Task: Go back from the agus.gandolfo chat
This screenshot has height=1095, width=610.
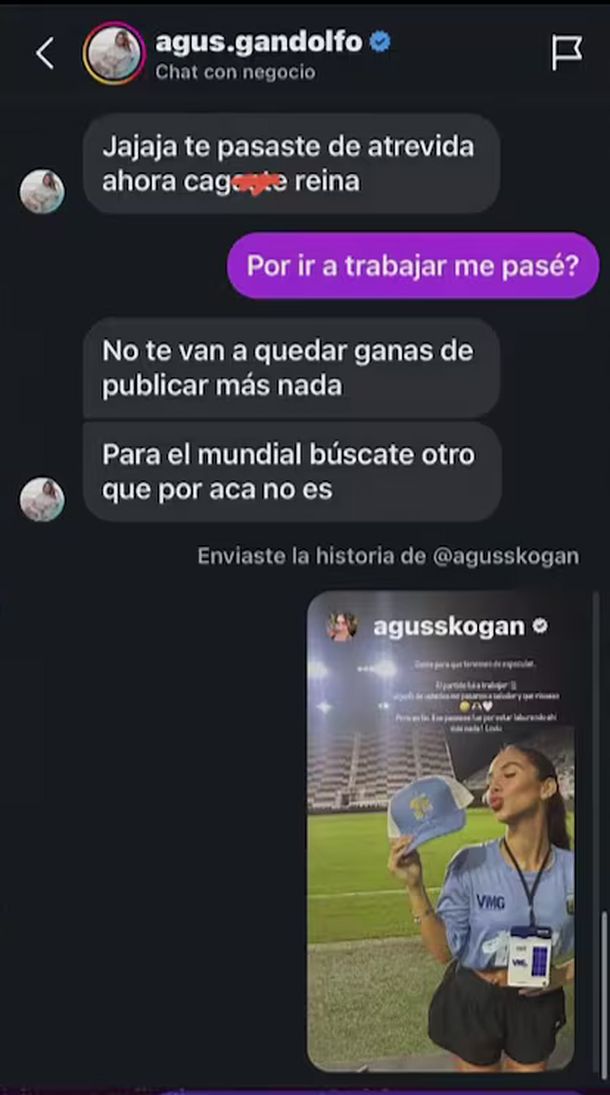Action: pyautogui.click(x=45, y=54)
